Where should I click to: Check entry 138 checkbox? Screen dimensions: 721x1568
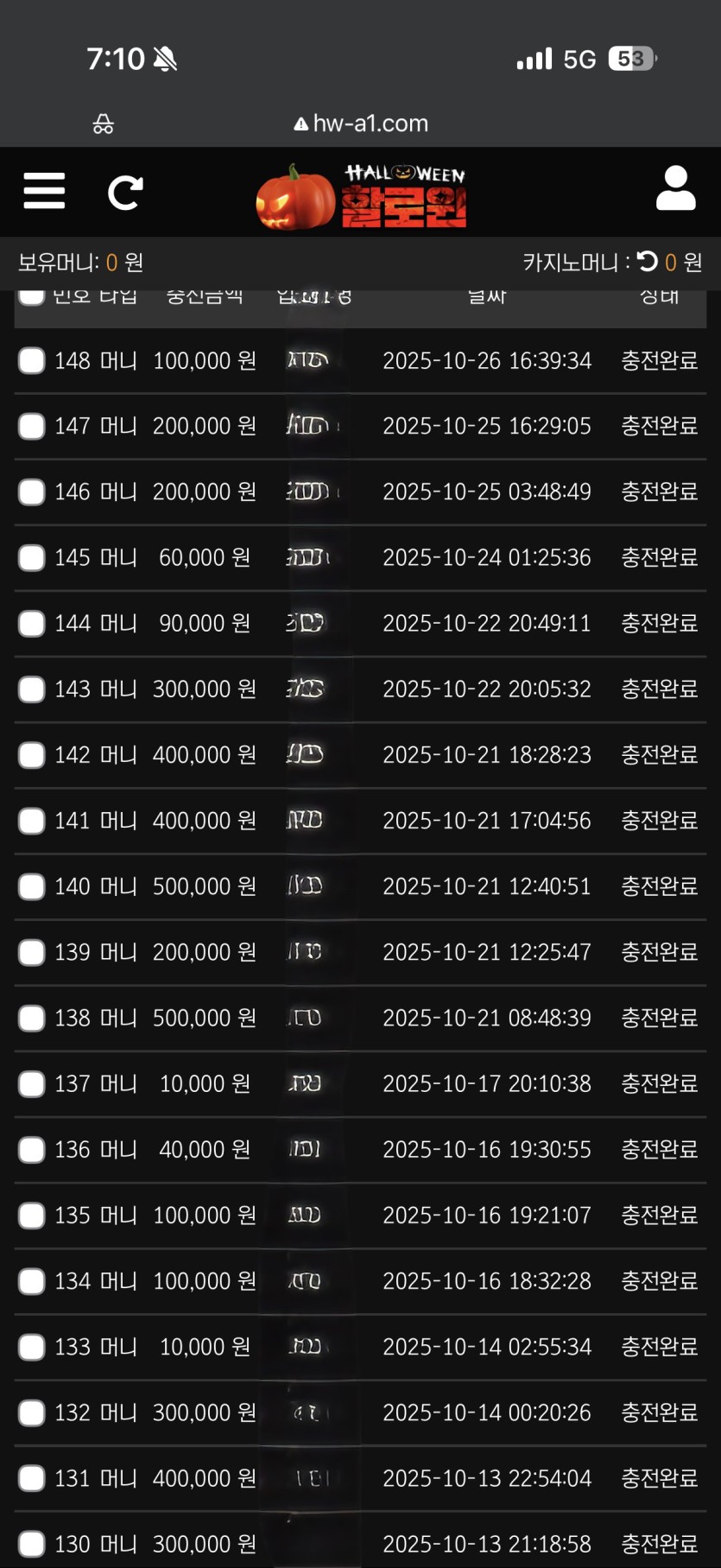coord(32,1019)
